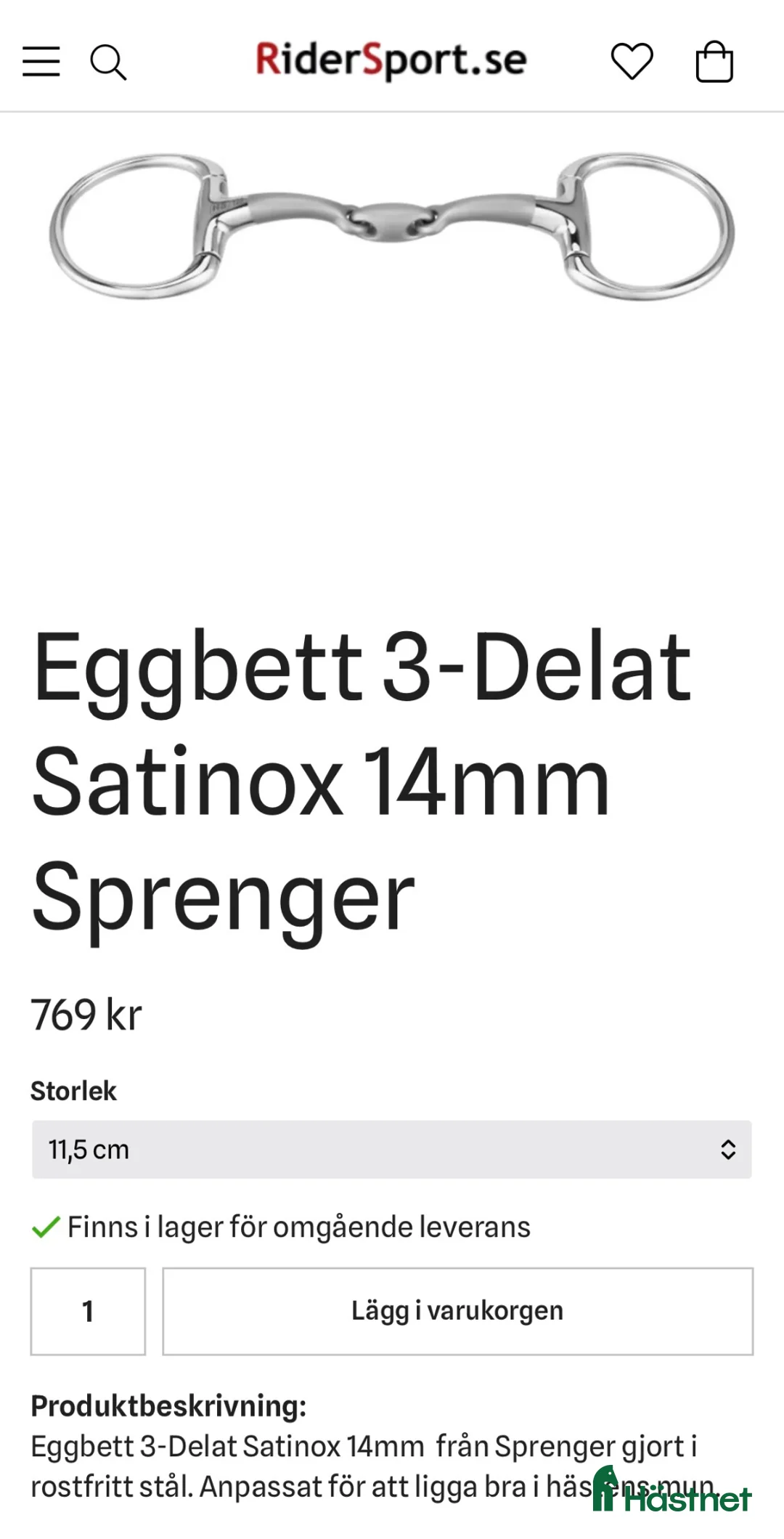Select the quantity input showing 1
Image resolution: width=784 pixels, height=1539 pixels.
click(87, 1311)
